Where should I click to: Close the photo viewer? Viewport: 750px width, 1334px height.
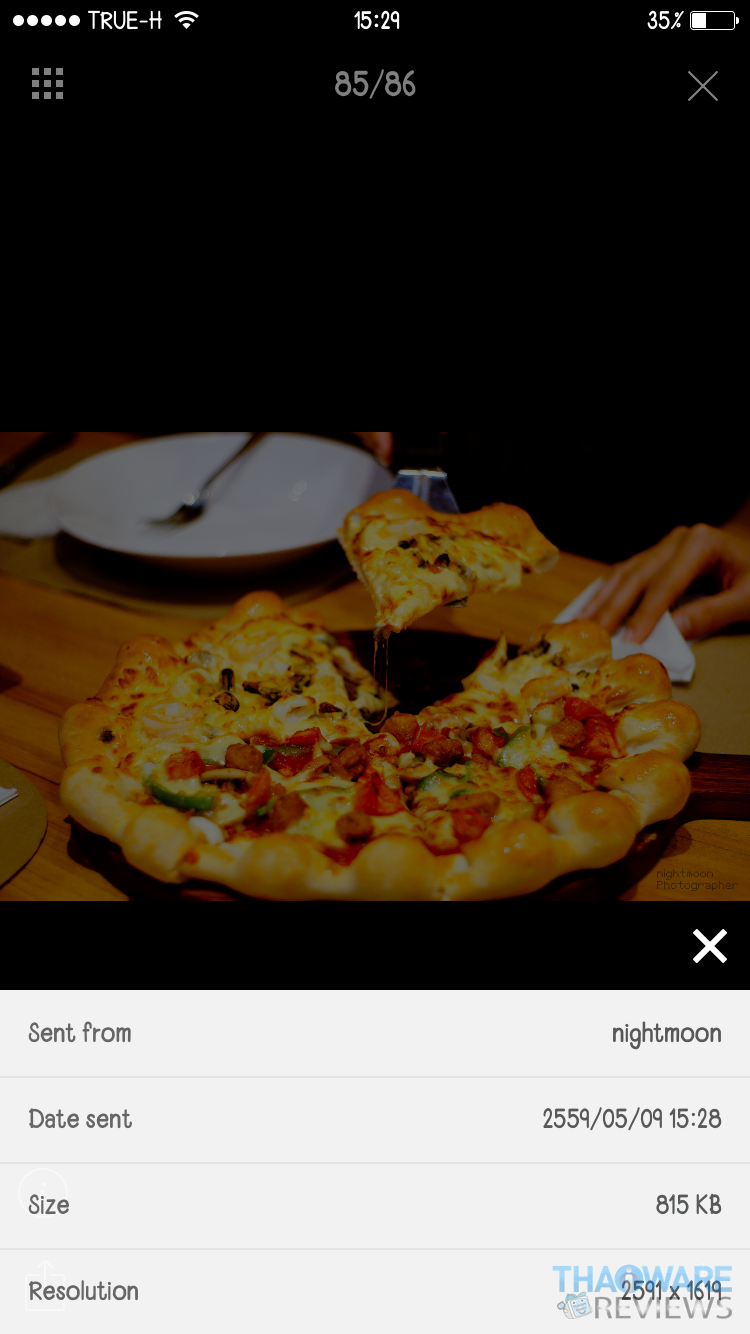click(x=703, y=86)
